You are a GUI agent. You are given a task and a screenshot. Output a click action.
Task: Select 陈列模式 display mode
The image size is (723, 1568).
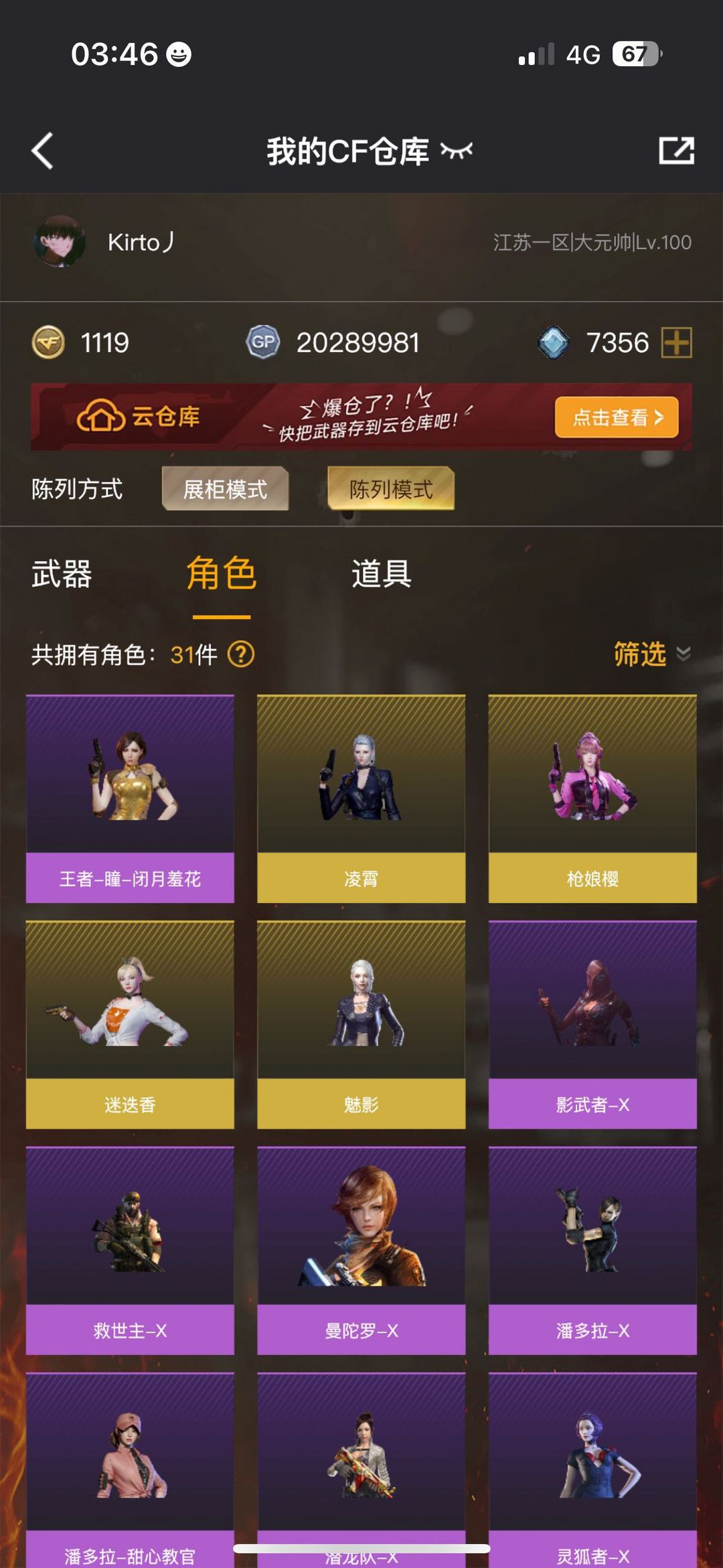click(x=391, y=489)
